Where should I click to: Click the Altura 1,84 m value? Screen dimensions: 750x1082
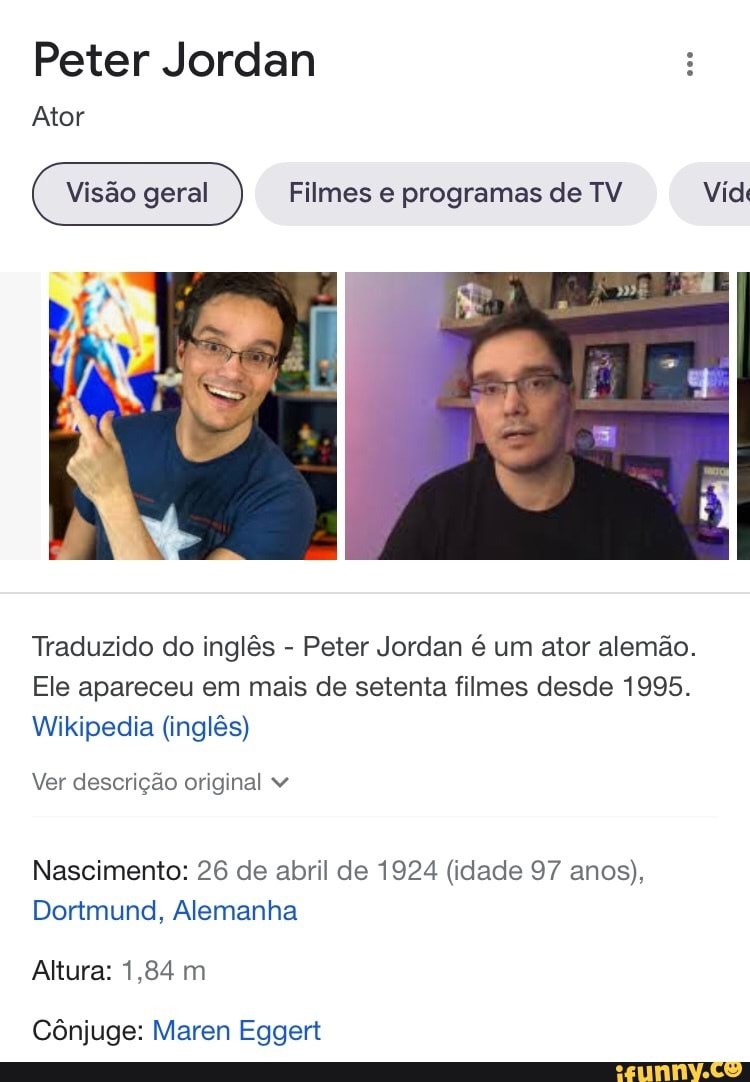point(163,970)
